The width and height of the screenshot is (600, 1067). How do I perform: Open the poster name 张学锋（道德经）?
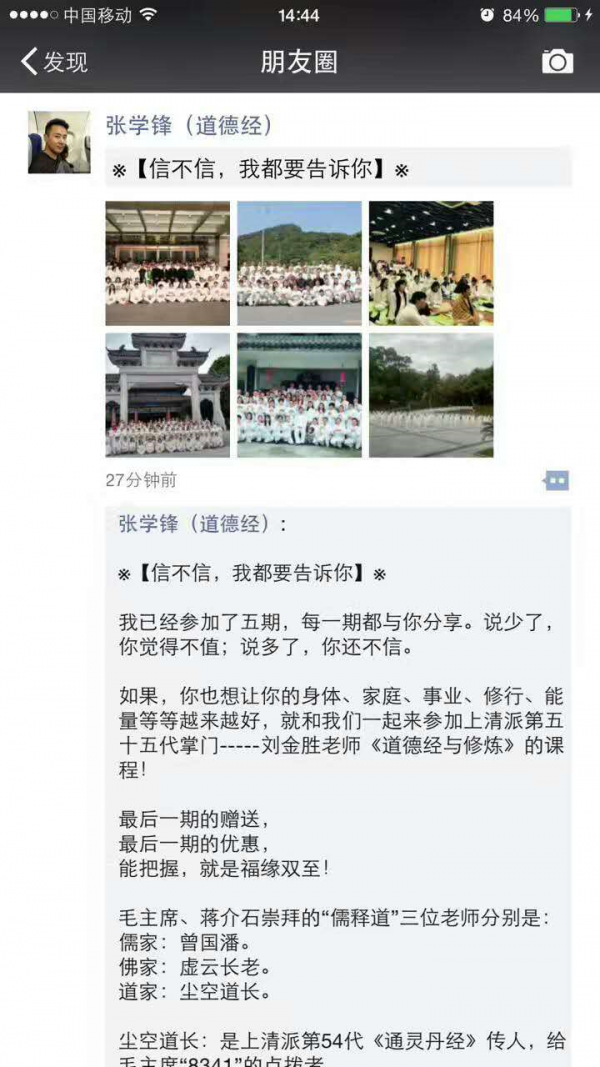[190, 126]
